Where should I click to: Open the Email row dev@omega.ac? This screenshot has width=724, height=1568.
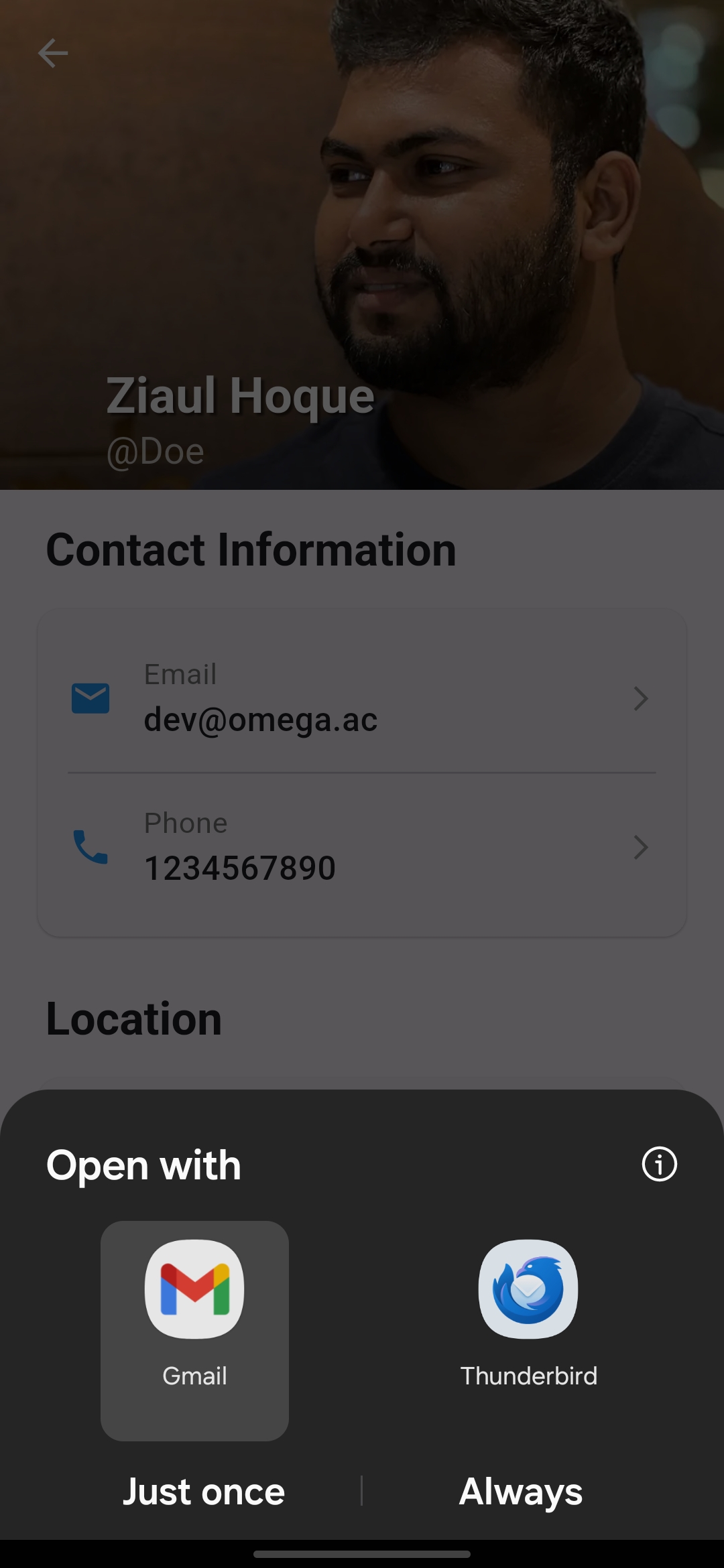coord(362,698)
